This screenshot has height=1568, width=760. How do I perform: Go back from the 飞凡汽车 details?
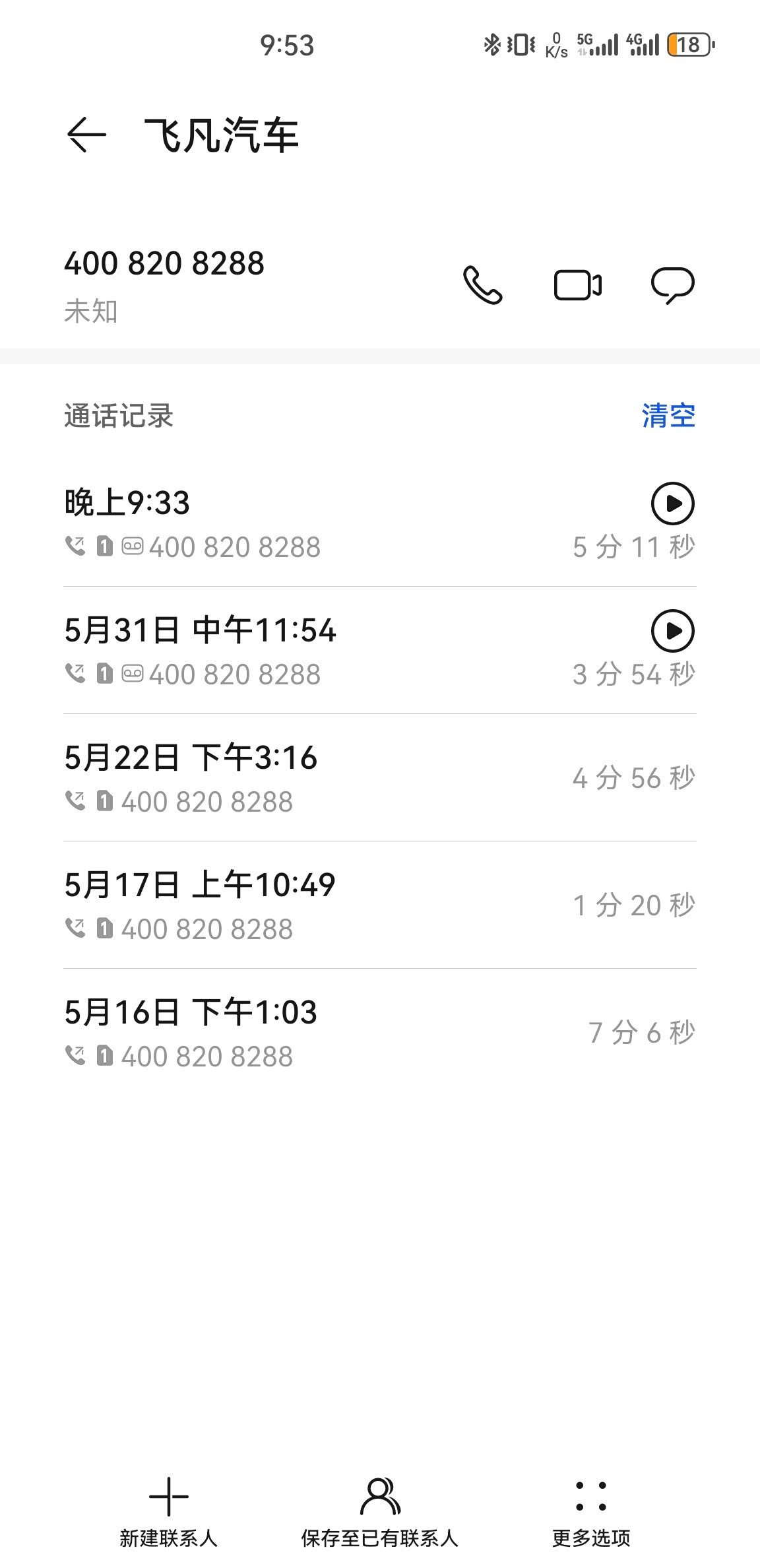pyautogui.click(x=86, y=135)
